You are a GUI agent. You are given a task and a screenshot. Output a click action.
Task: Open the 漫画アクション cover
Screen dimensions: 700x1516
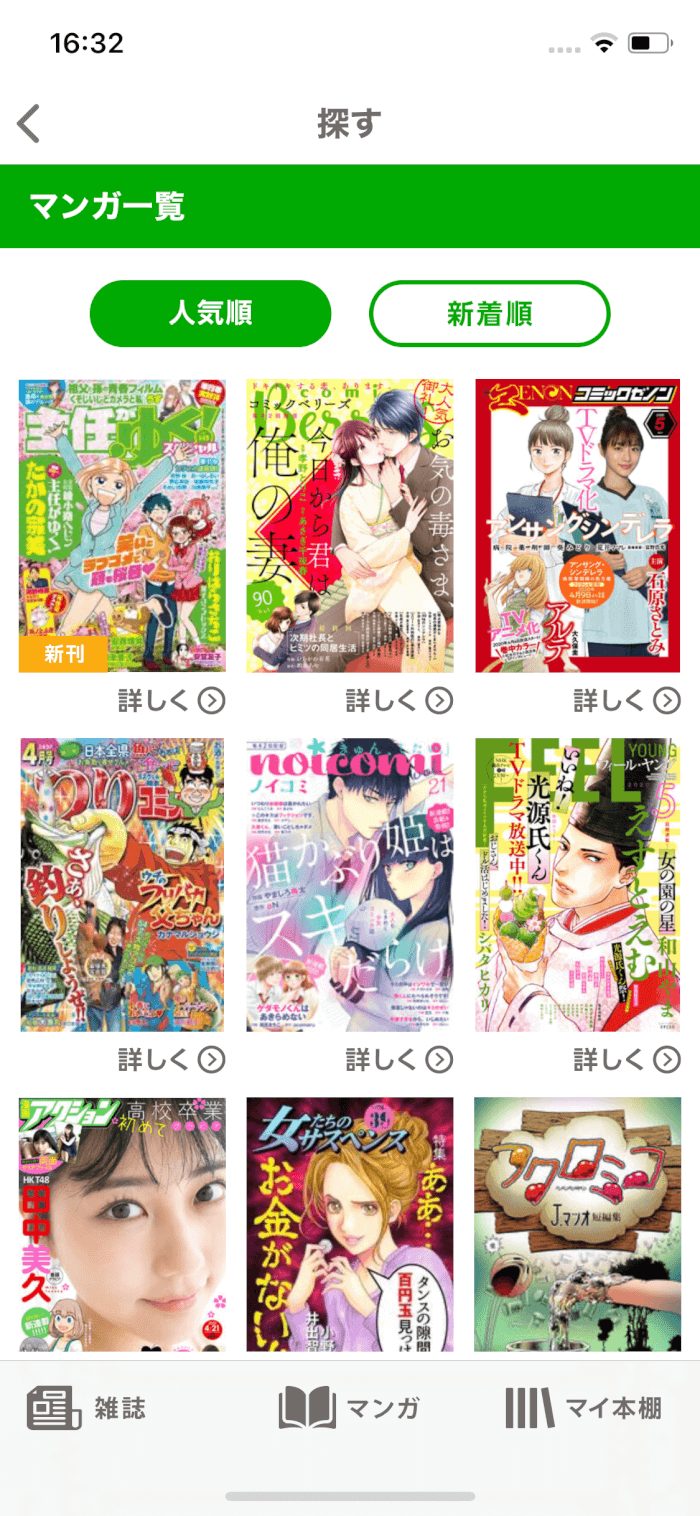point(122,1225)
